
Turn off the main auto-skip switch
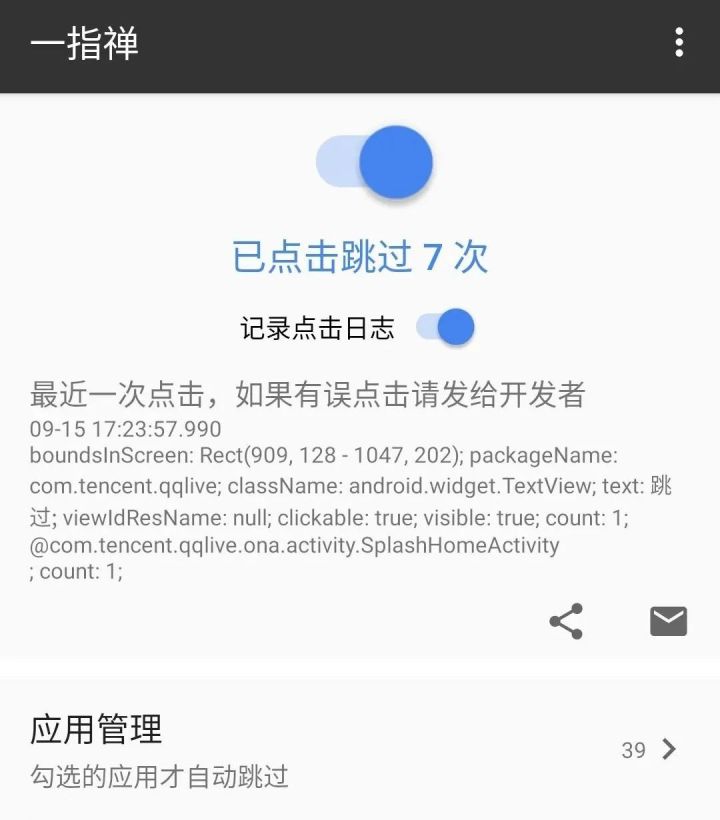(375, 162)
